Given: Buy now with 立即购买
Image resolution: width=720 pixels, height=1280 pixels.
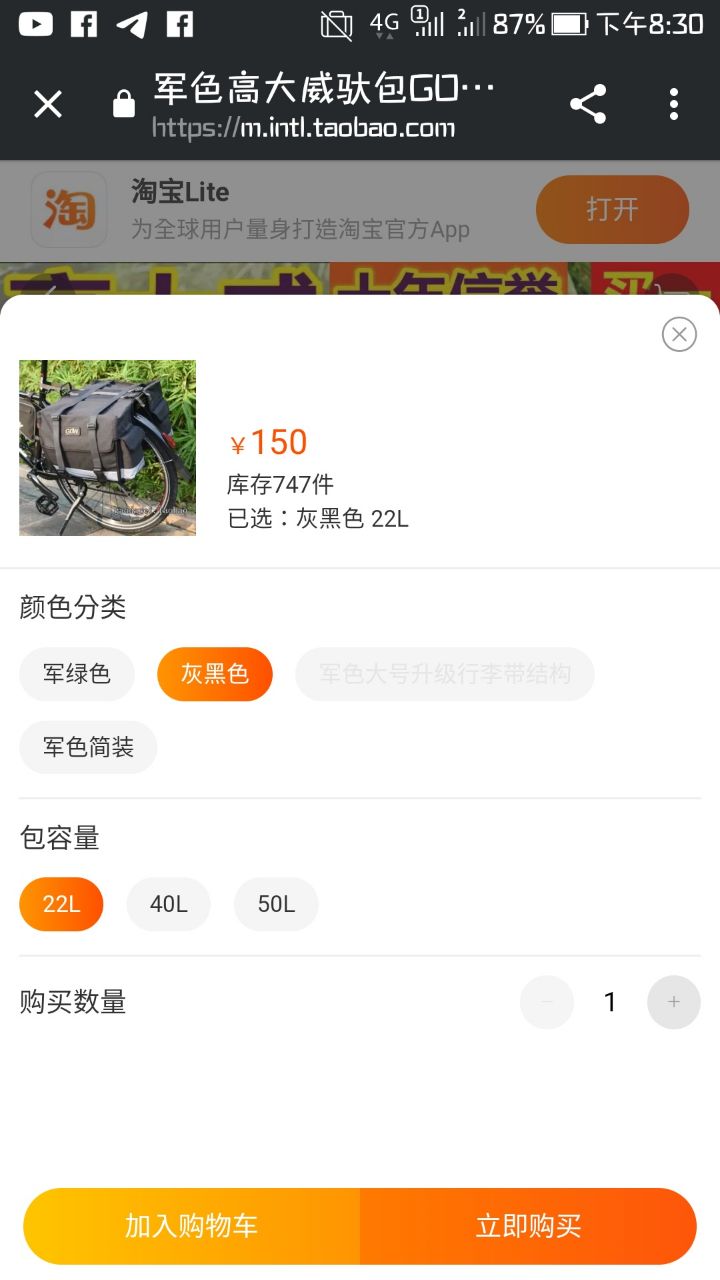Looking at the screenshot, I should tap(528, 1226).
